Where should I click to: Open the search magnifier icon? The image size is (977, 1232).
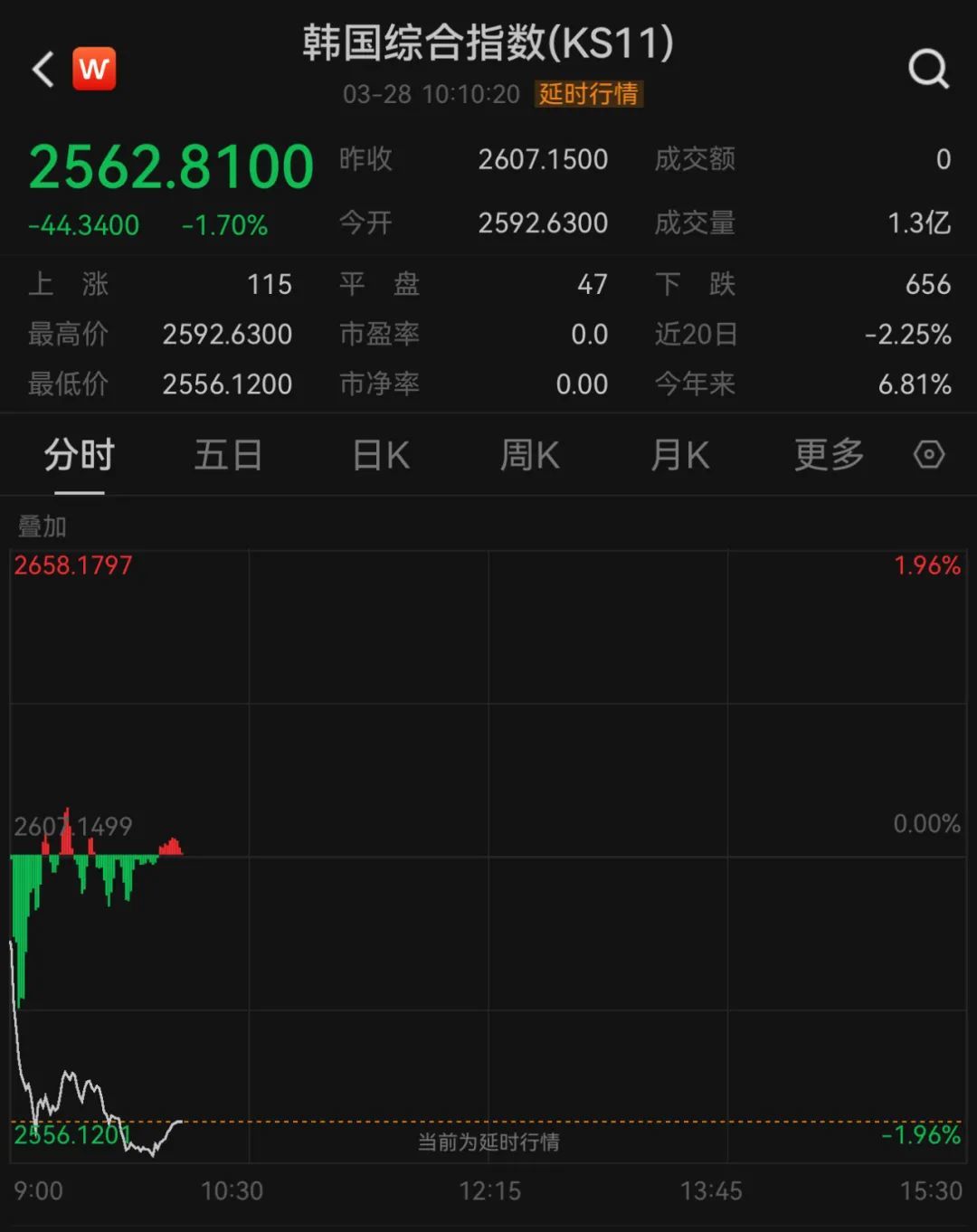[x=928, y=69]
